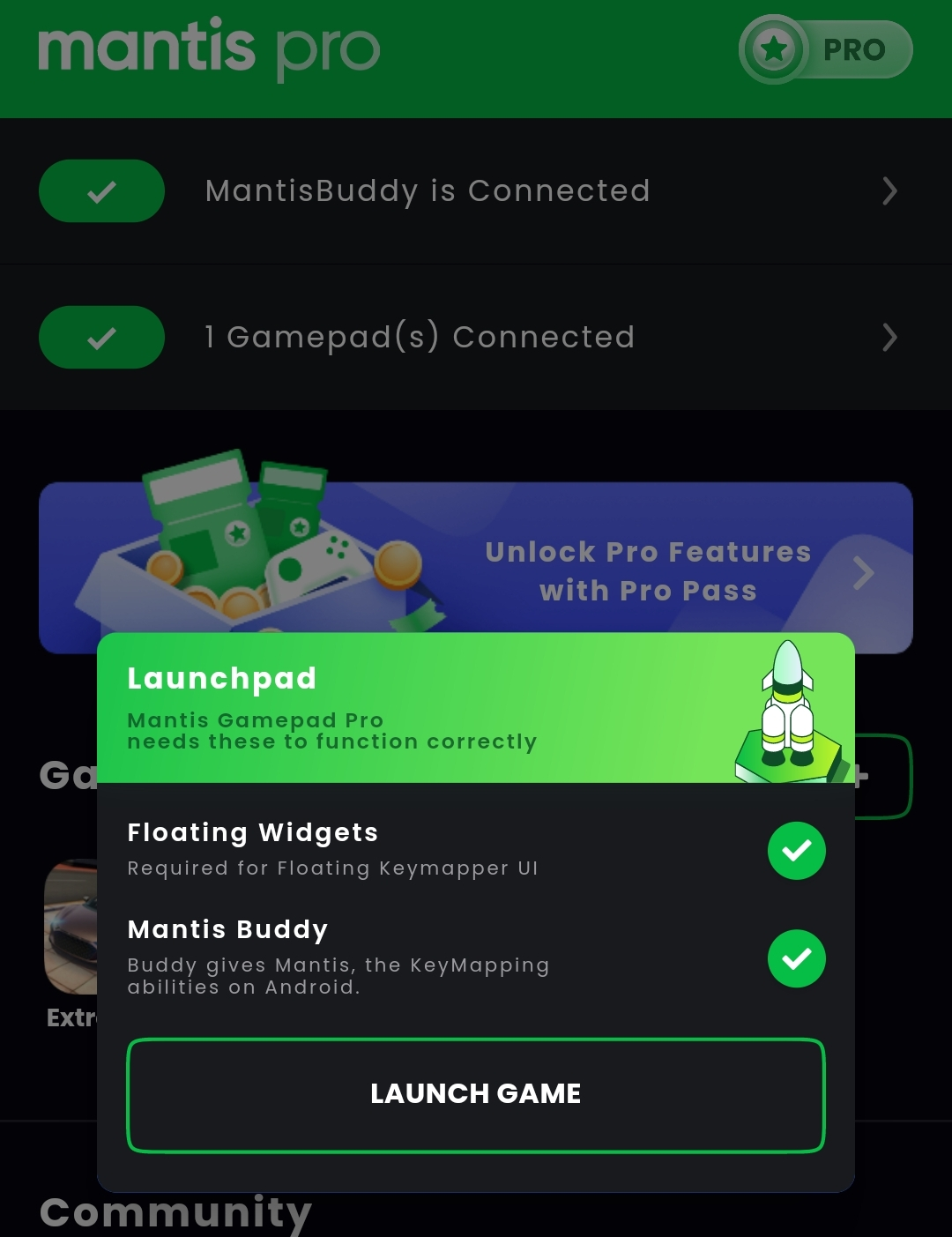
Task: Open the PRO pass badge
Action: [825, 49]
